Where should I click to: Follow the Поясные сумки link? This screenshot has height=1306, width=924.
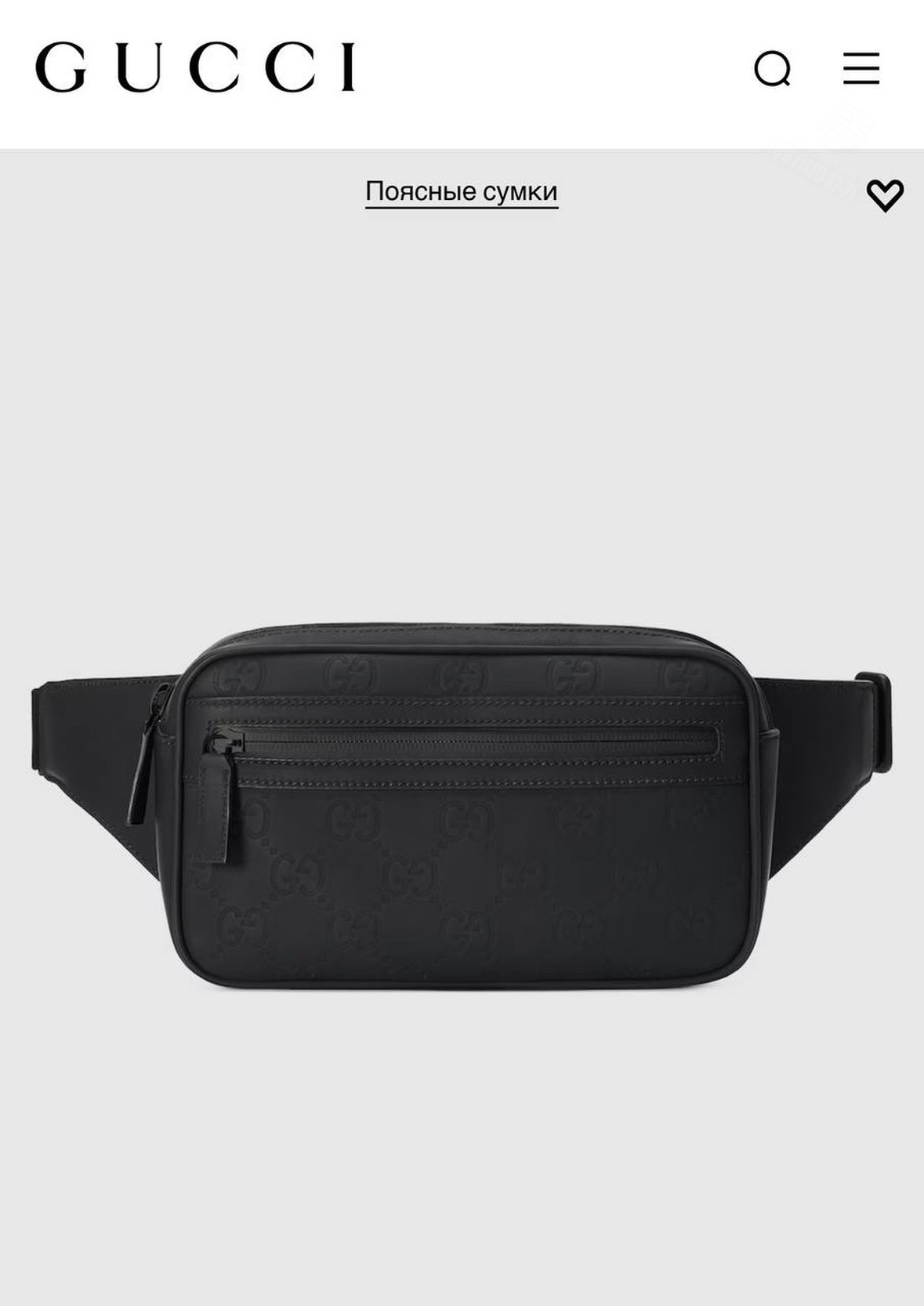click(x=462, y=191)
